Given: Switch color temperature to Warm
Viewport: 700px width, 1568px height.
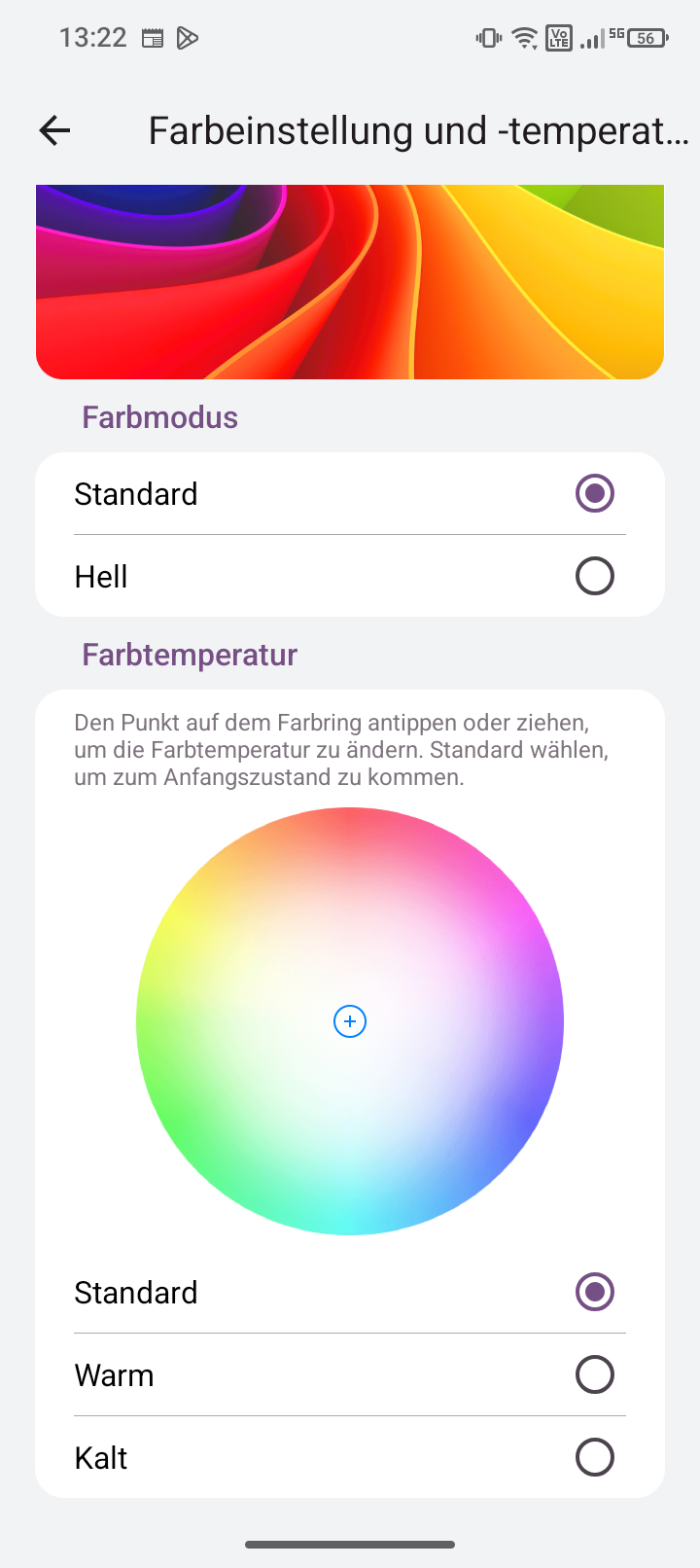Looking at the screenshot, I should click(x=350, y=1374).
